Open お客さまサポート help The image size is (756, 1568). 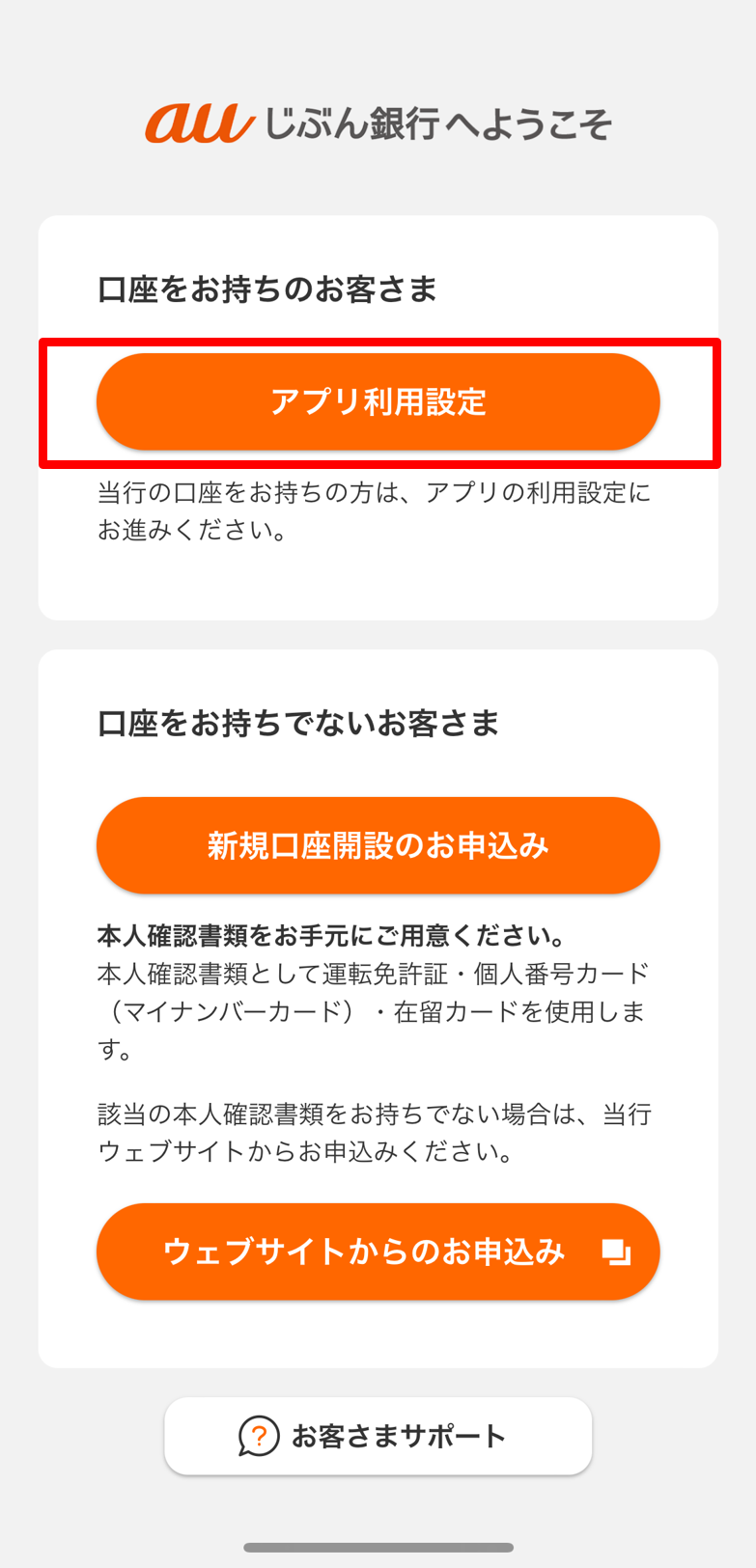(x=378, y=1436)
